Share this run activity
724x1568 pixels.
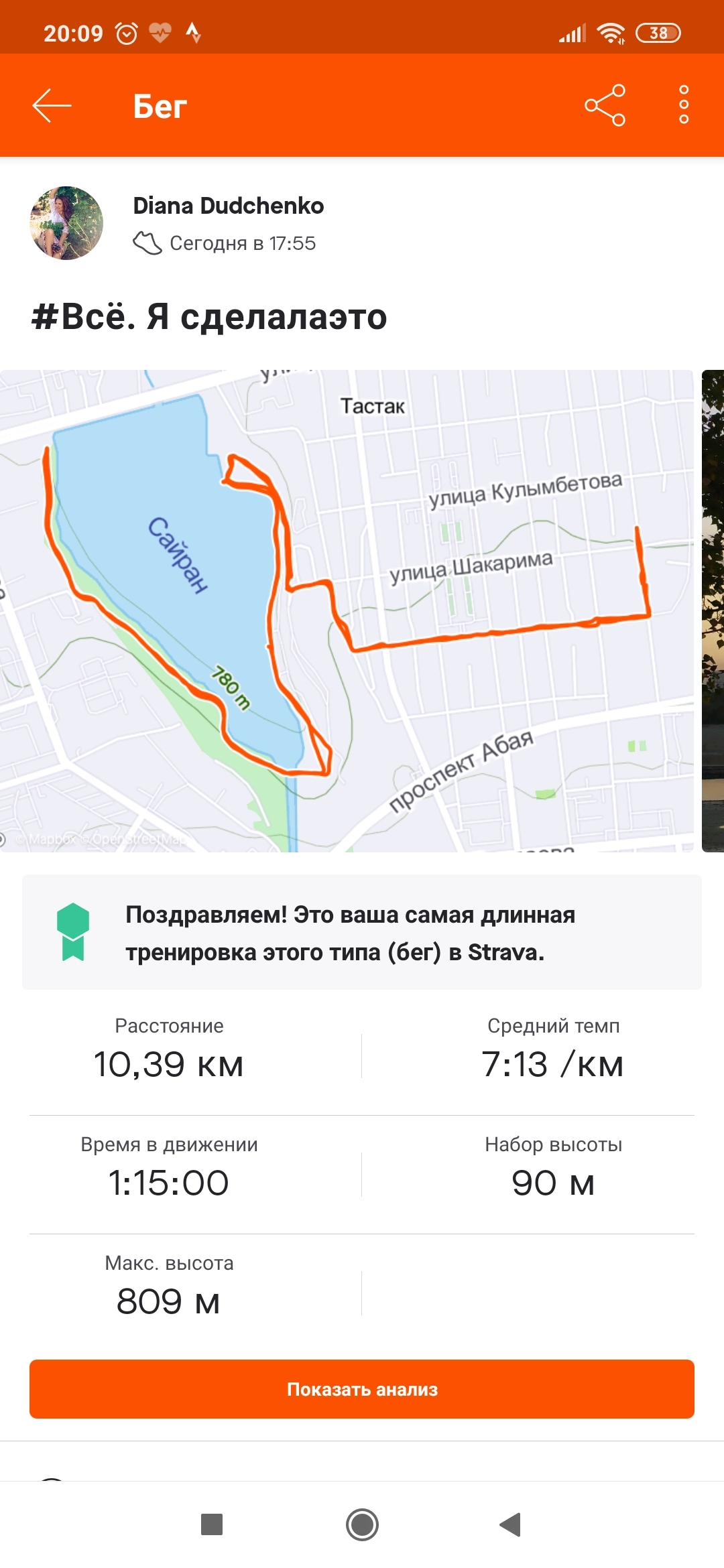pyautogui.click(x=605, y=106)
